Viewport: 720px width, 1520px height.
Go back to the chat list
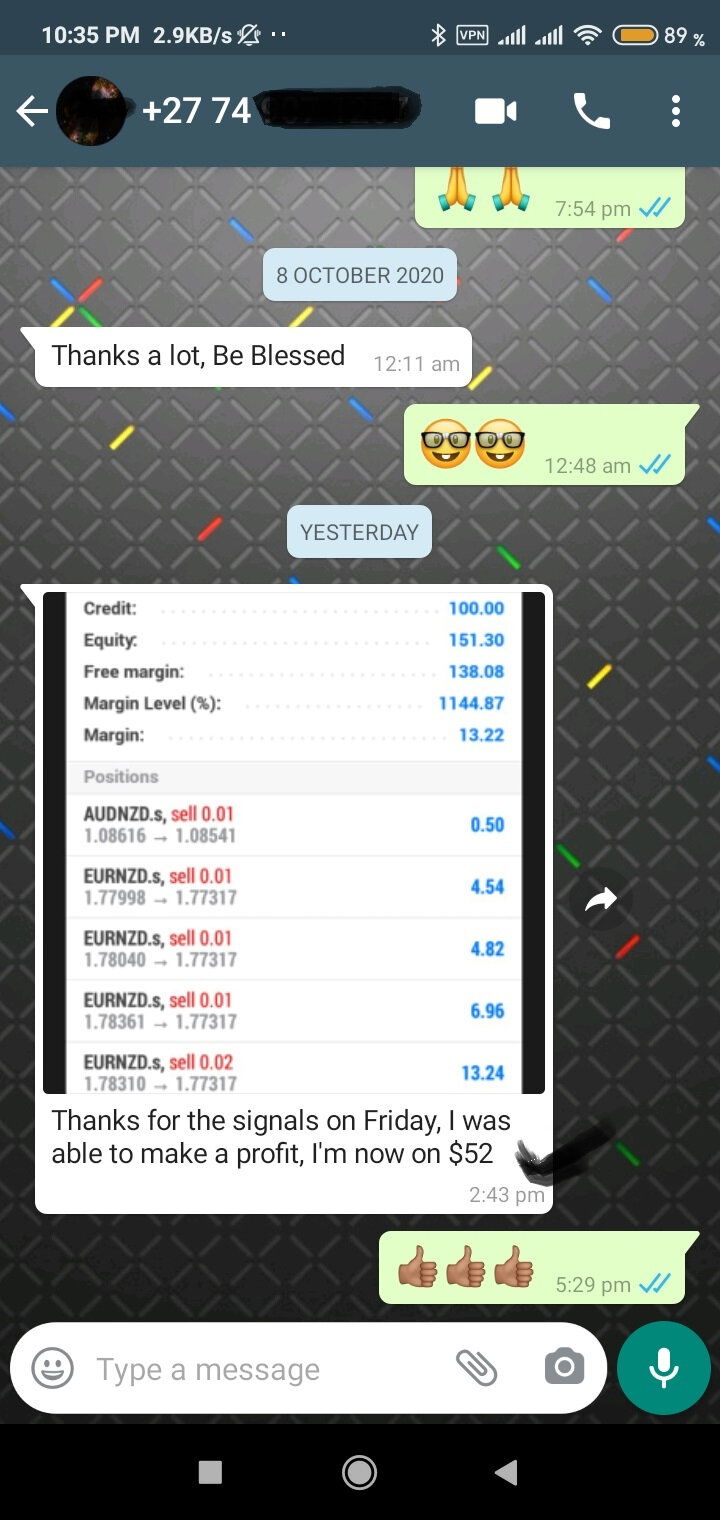click(32, 111)
